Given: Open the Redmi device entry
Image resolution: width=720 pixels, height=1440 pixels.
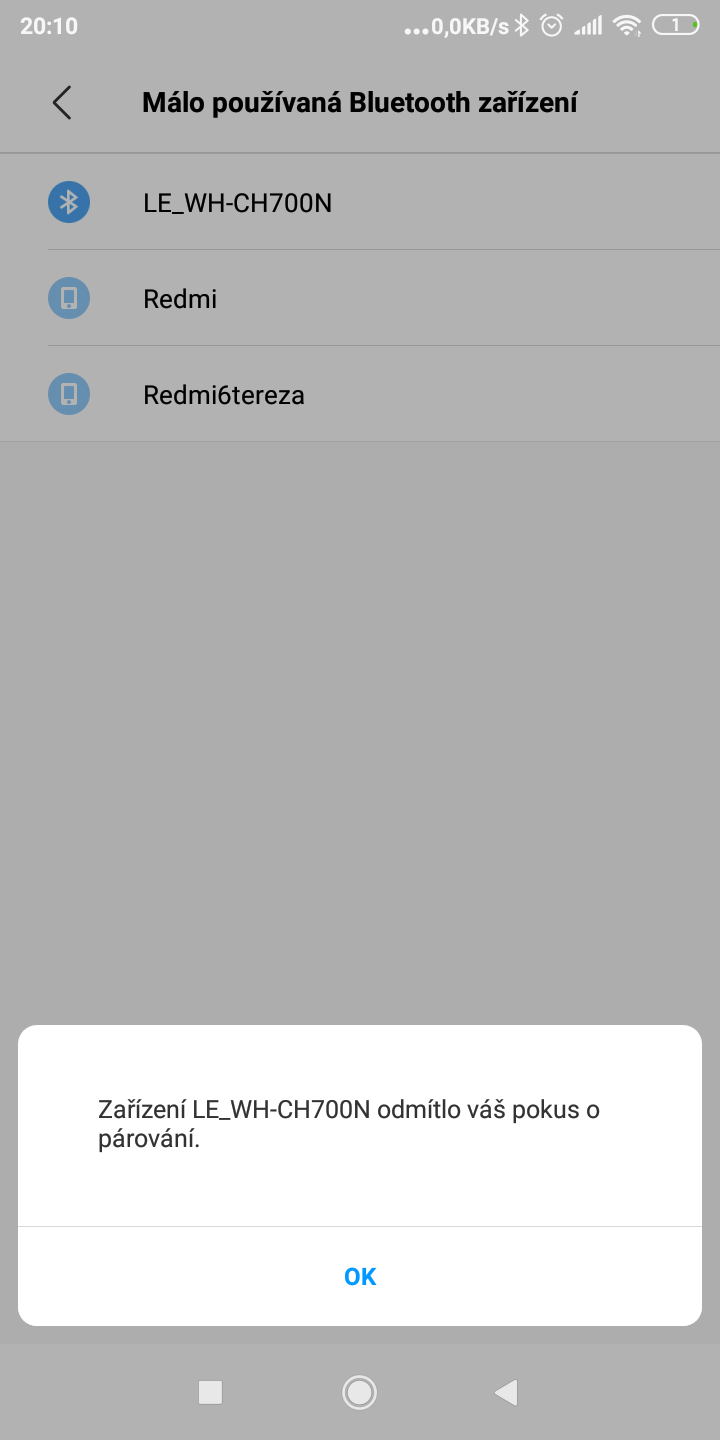Looking at the screenshot, I should click(x=180, y=299).
